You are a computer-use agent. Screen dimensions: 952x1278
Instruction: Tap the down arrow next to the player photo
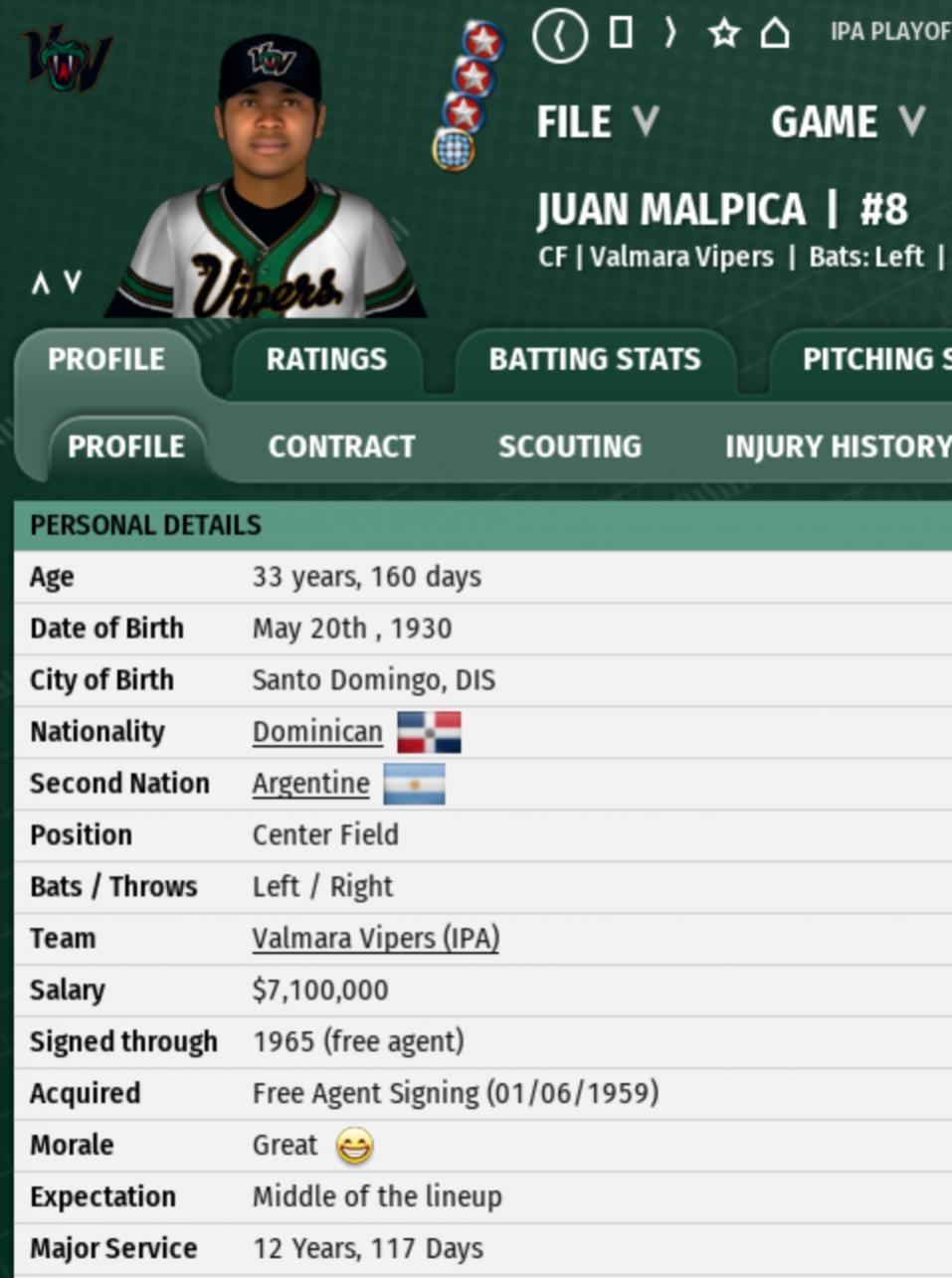(x=73, y=283)
